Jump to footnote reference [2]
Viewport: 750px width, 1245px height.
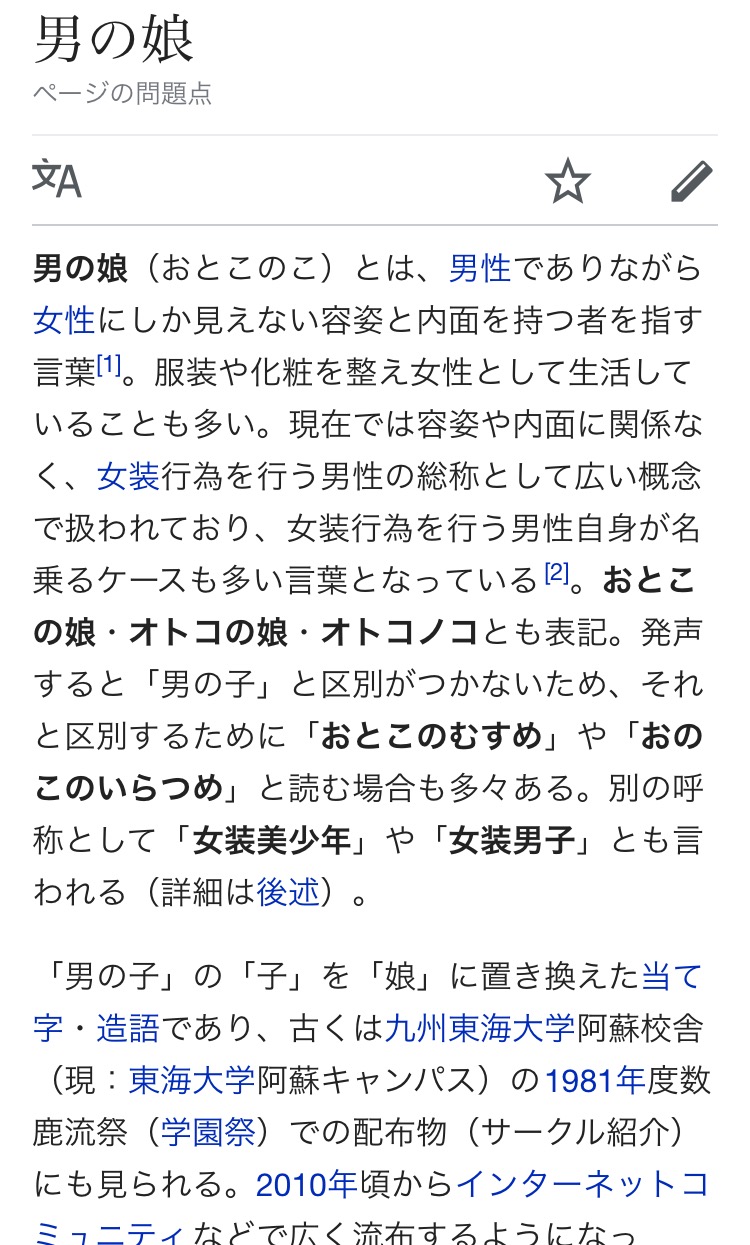click(x=556, y=573)
